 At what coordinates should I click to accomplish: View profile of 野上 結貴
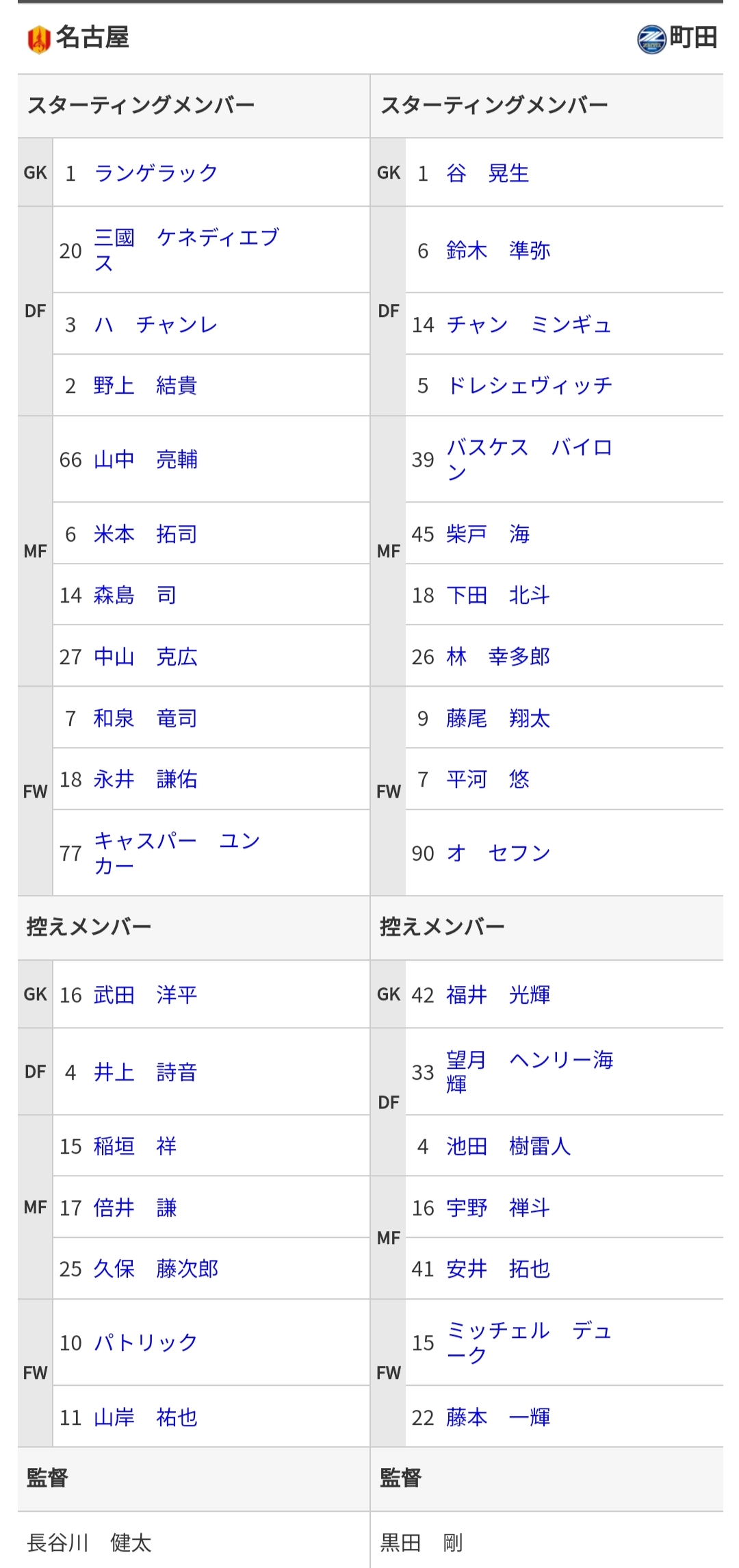tap(146, 385)
